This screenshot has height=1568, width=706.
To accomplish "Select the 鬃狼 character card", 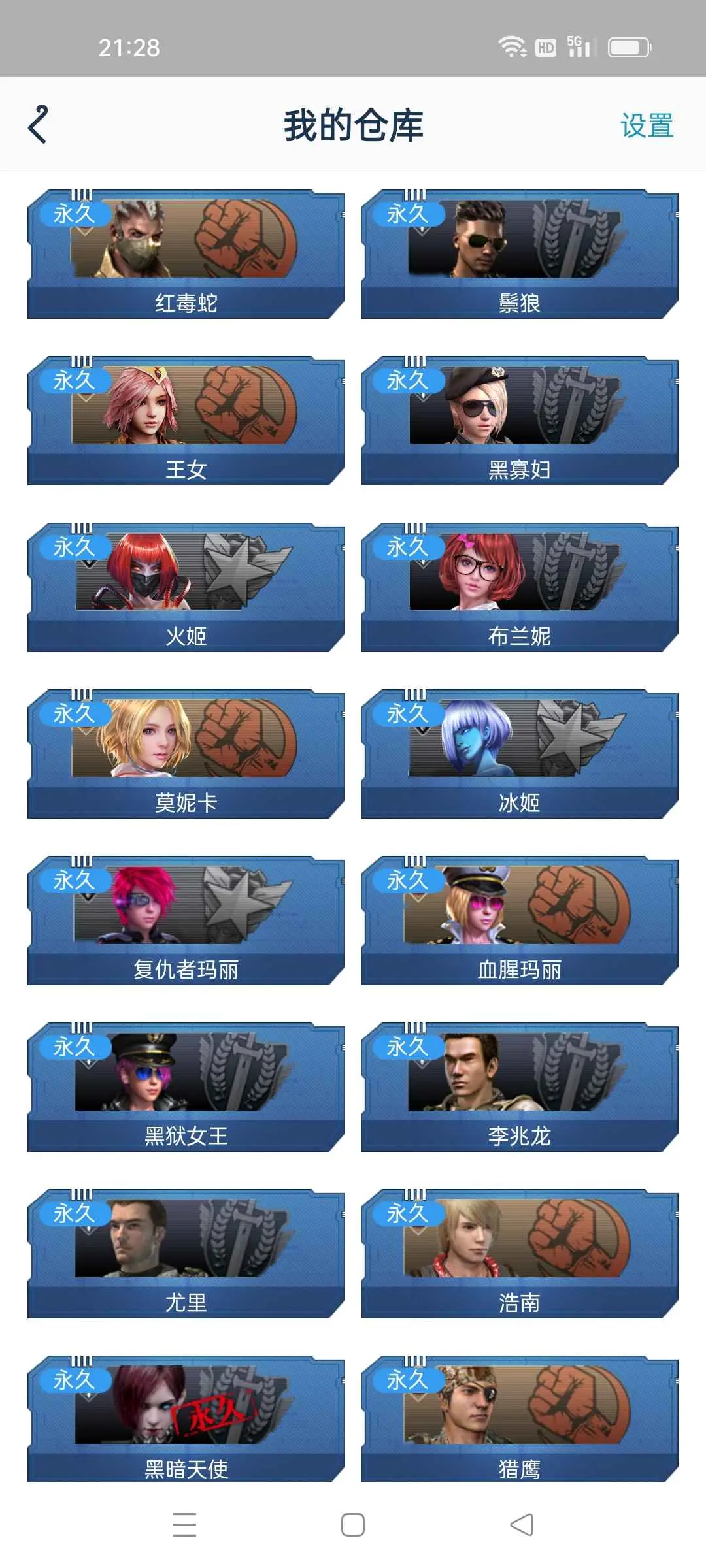I will [520, 254].
